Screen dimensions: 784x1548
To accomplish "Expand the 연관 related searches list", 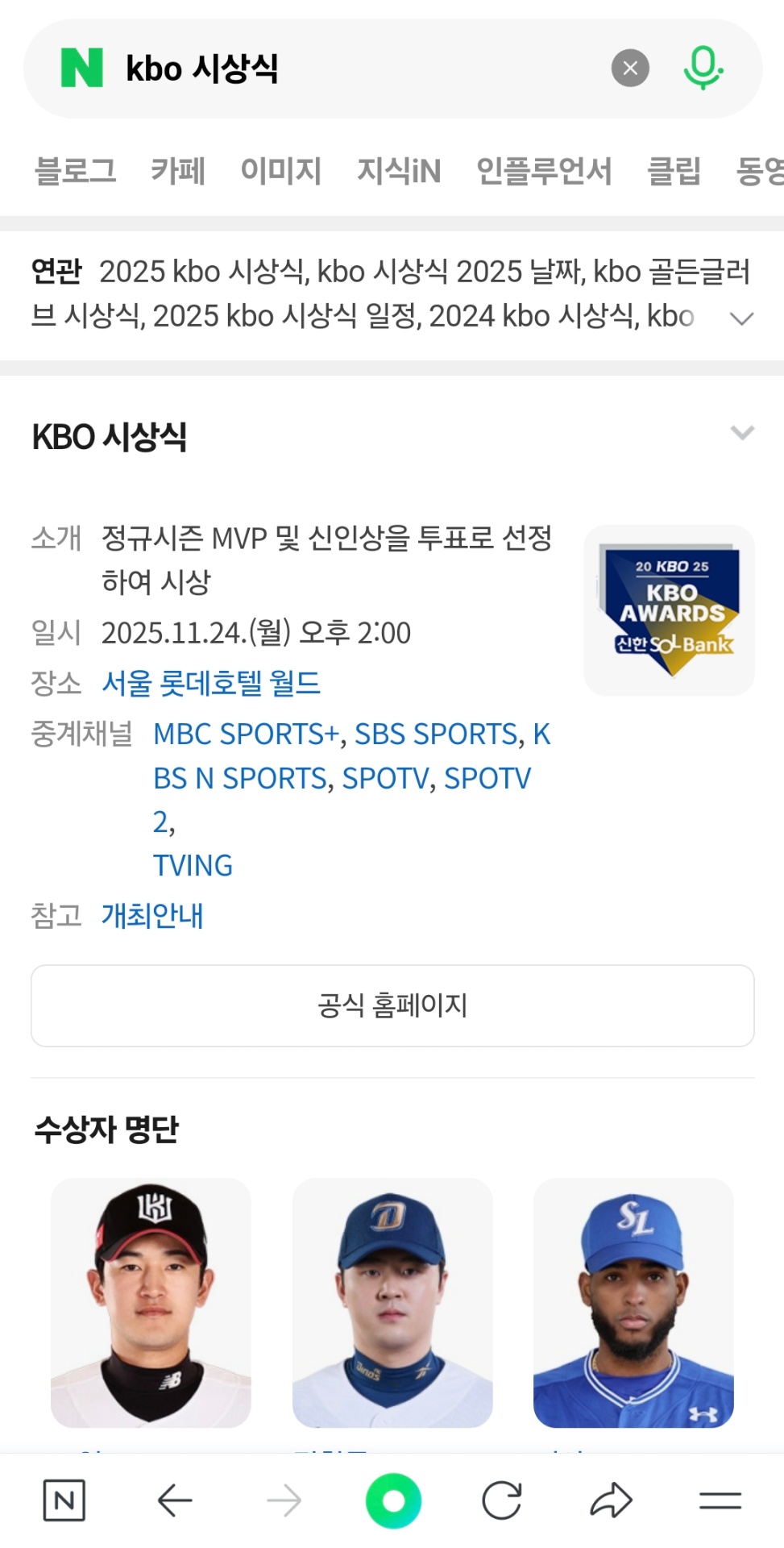I will click(x=740, y=318).
